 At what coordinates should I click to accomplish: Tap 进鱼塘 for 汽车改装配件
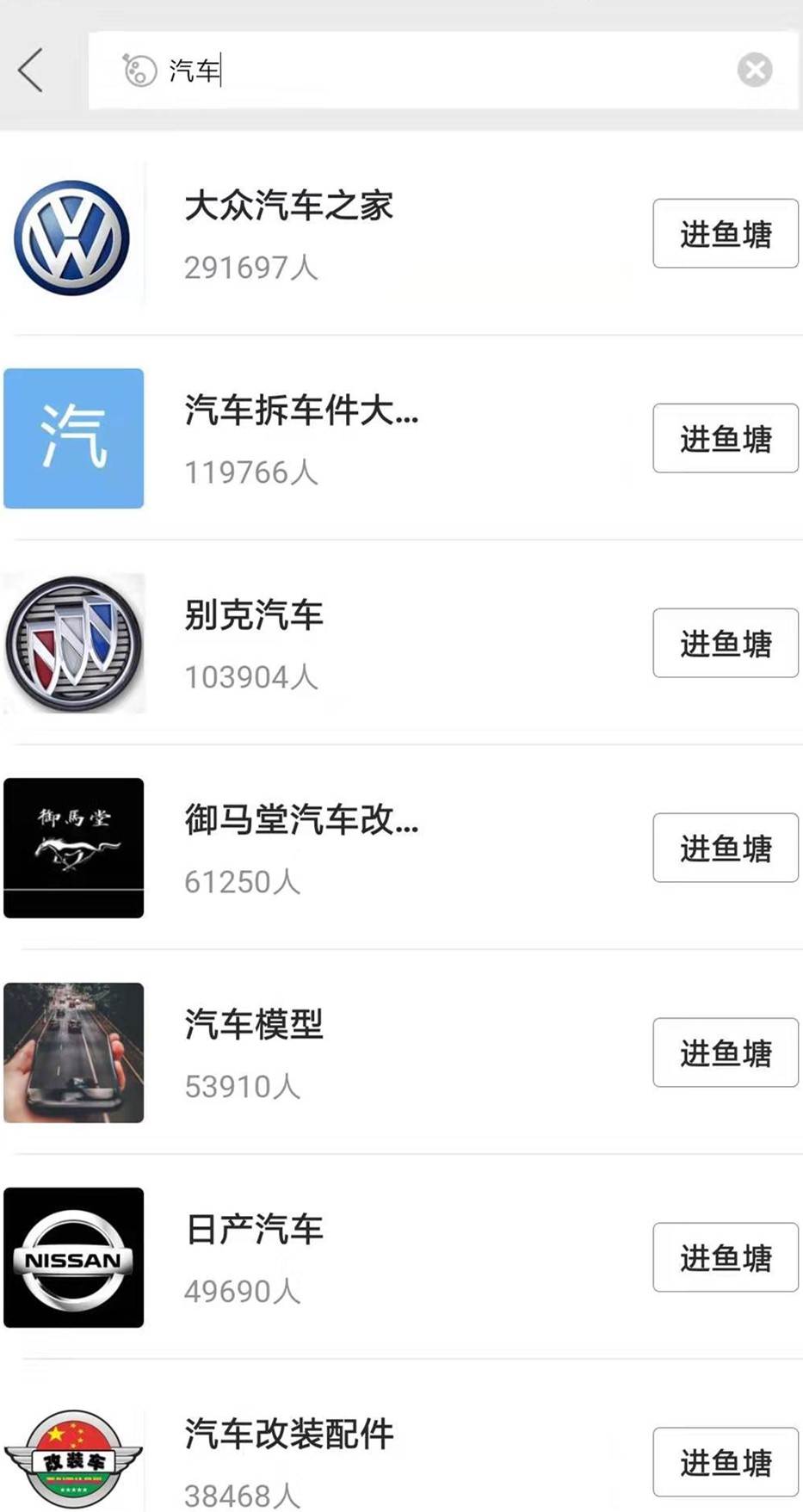726,1462
